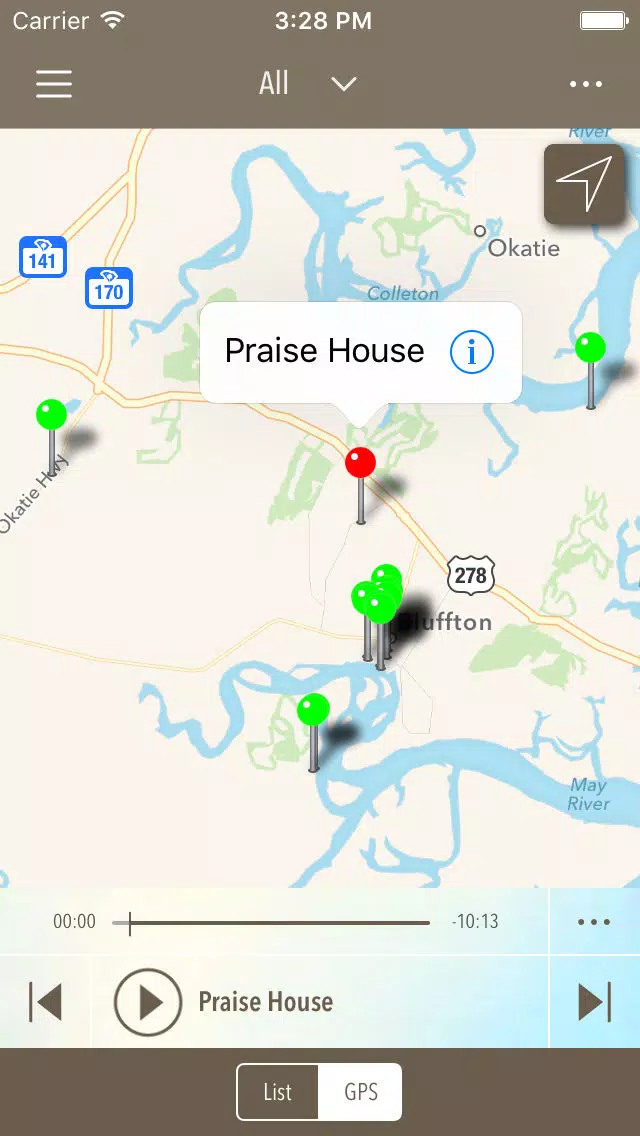Skip to the next track
The width and height of the screenshot is (640, 1136).
tap(594, 1002)
